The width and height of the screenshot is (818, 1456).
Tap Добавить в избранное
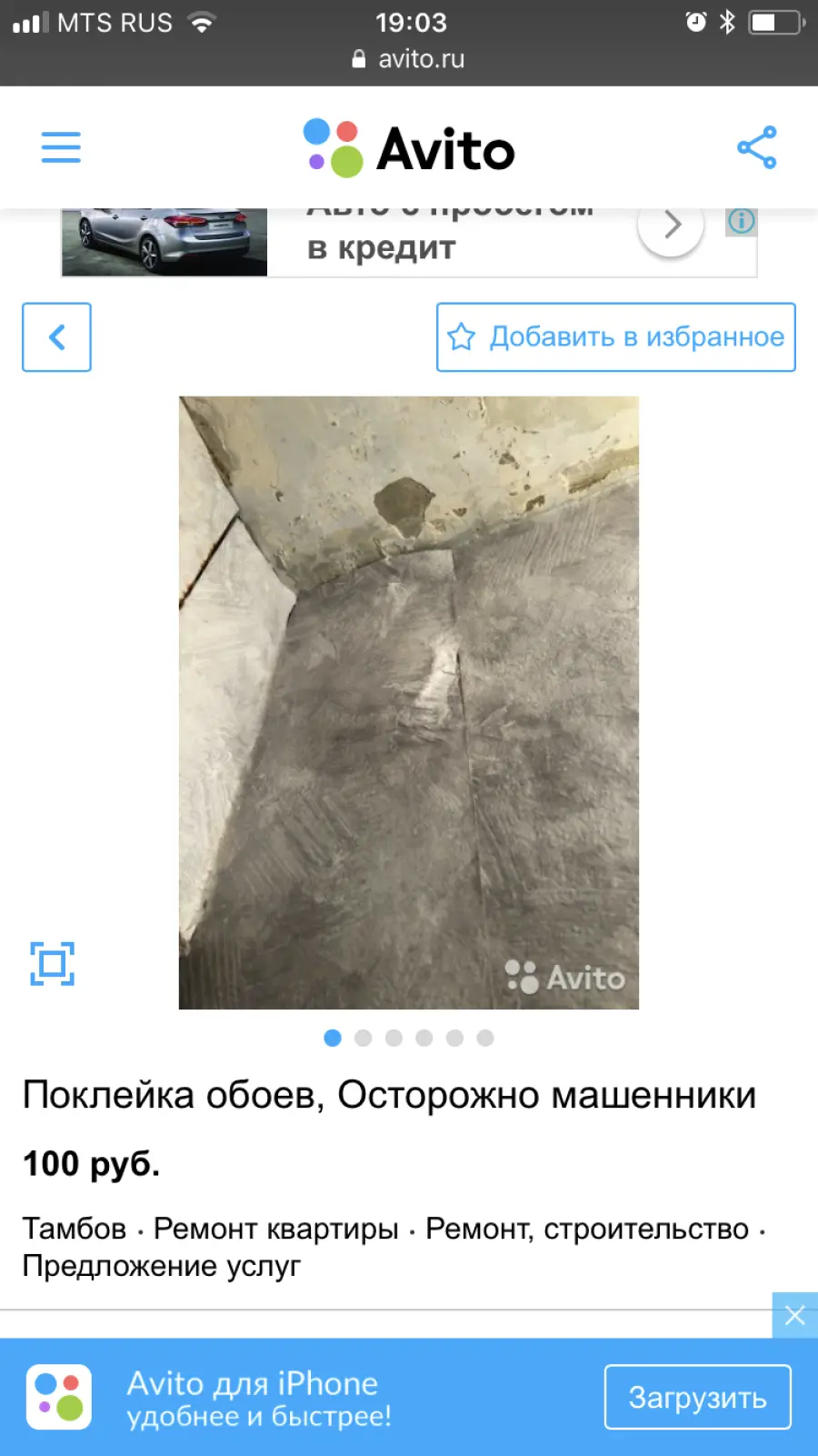616,337
